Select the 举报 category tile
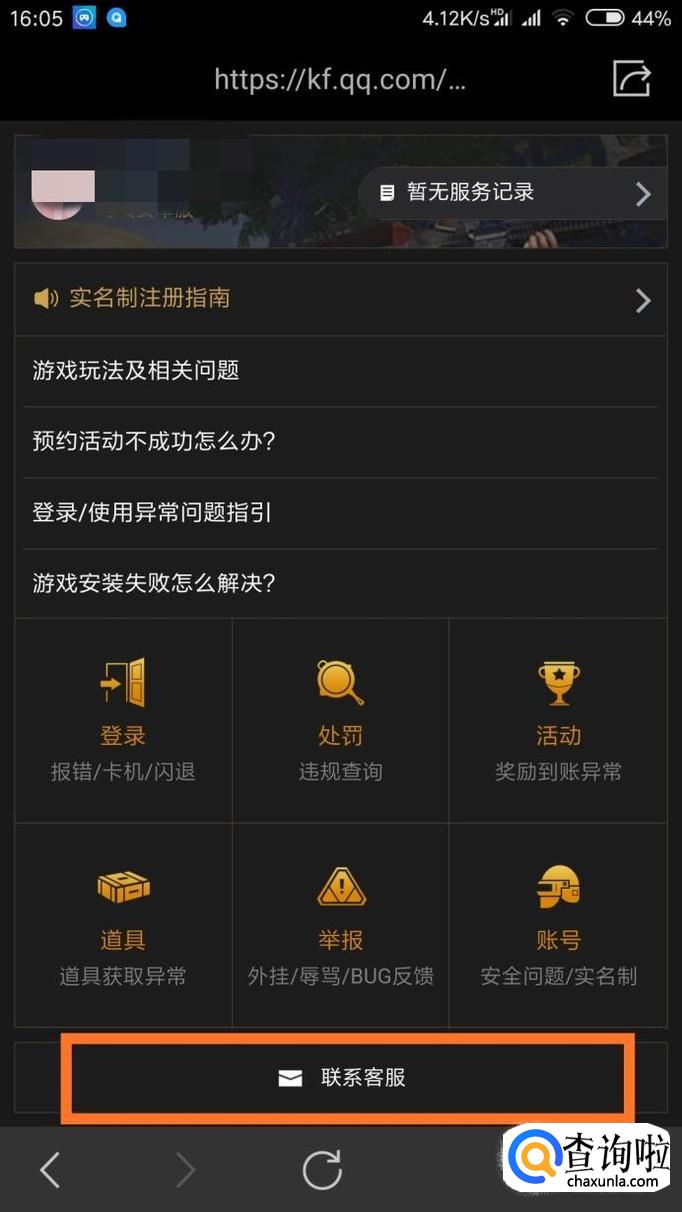The image size is (682, 1212). (340, 924)
